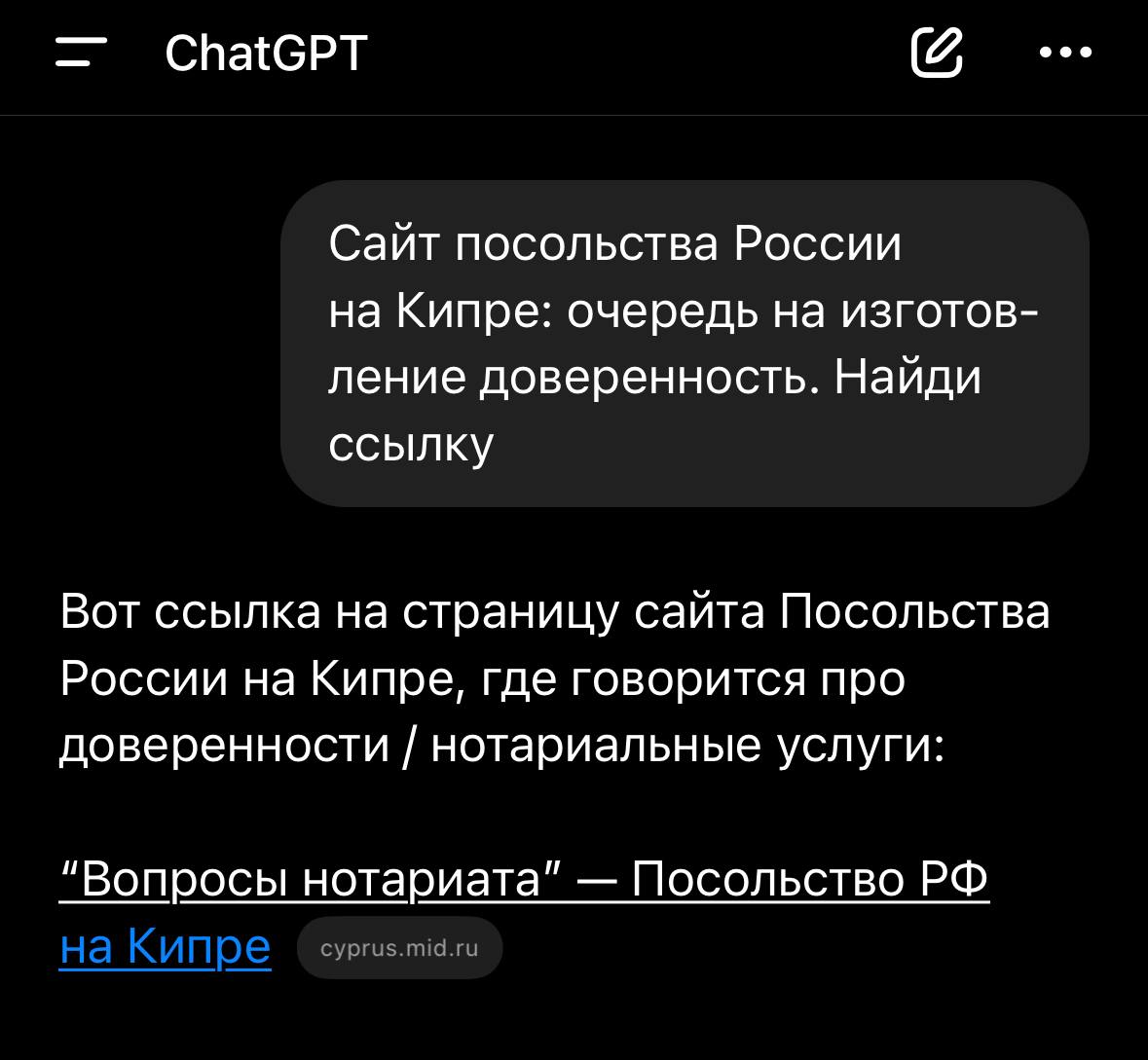1148x1060 pixels.
Task: Start a new chat
Action: point(937,53)
